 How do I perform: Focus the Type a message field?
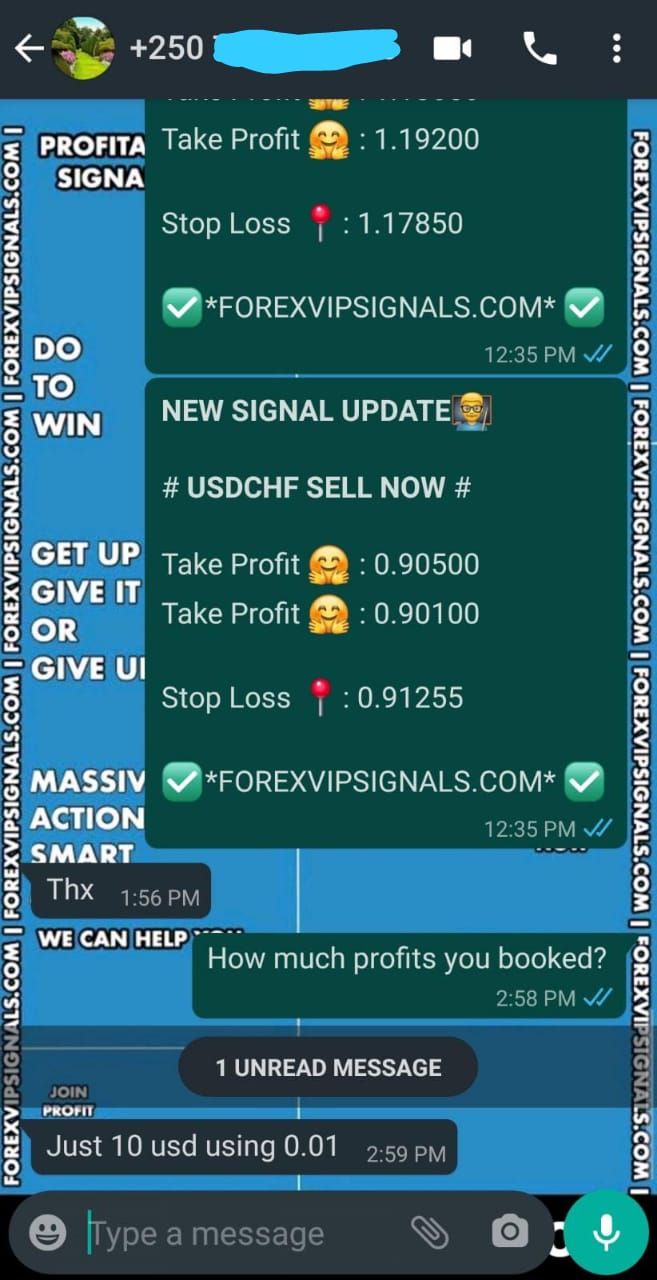pyautogui.click(x=240, y=1233)
